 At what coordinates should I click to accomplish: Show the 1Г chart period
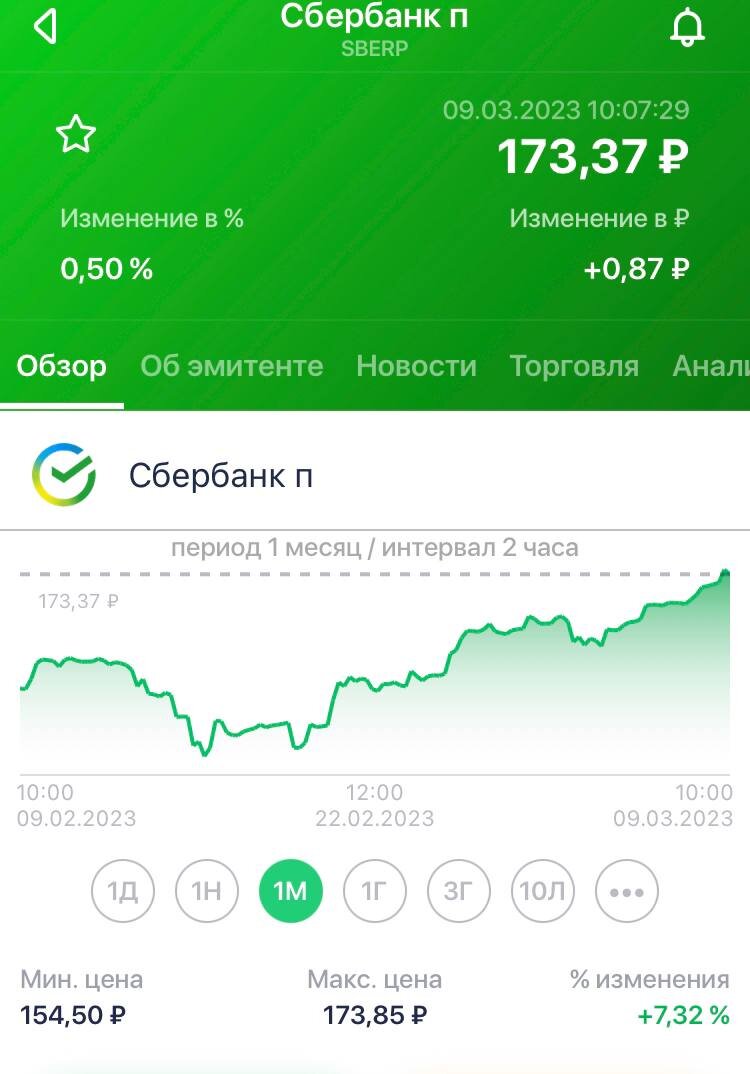coord(374,891)
